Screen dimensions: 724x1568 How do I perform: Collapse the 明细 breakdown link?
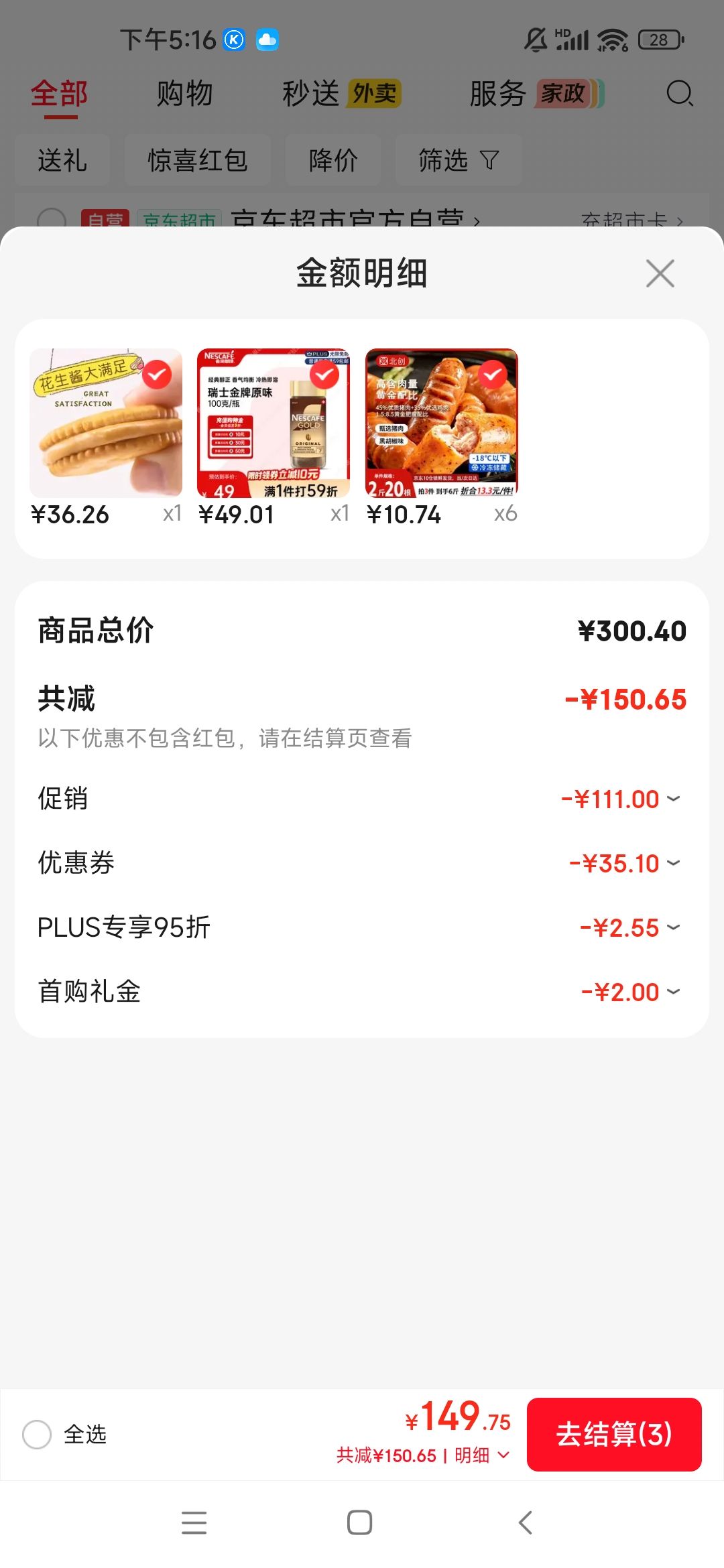click(x=482, y=1455)
